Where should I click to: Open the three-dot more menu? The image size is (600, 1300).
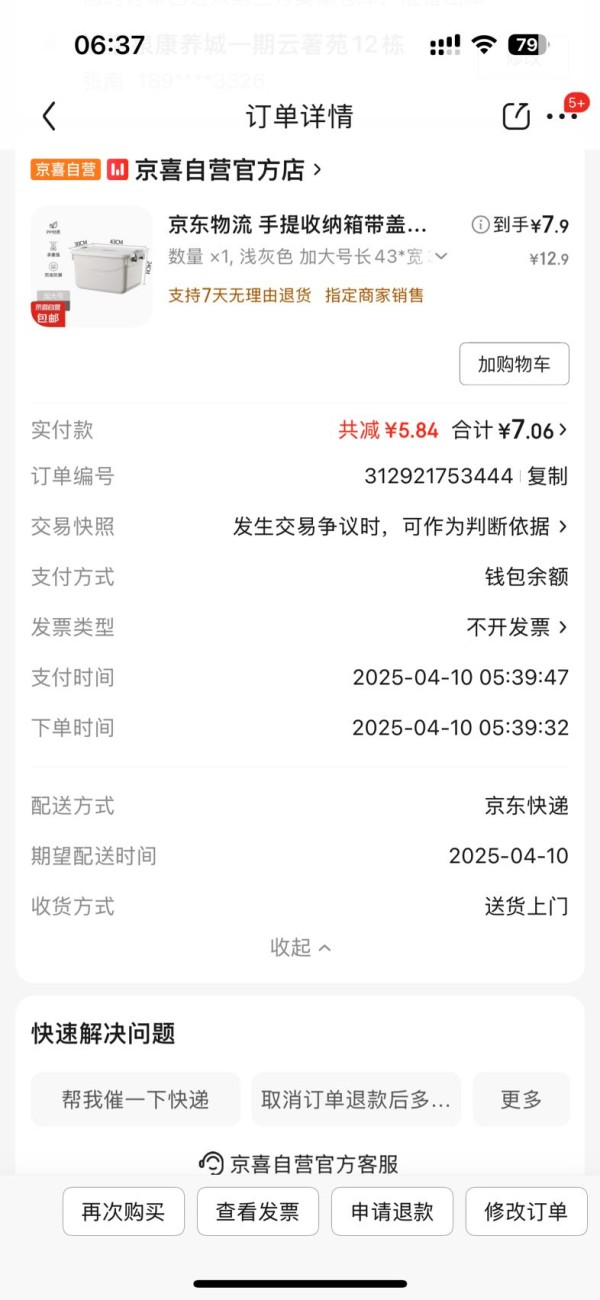[562, 117]
